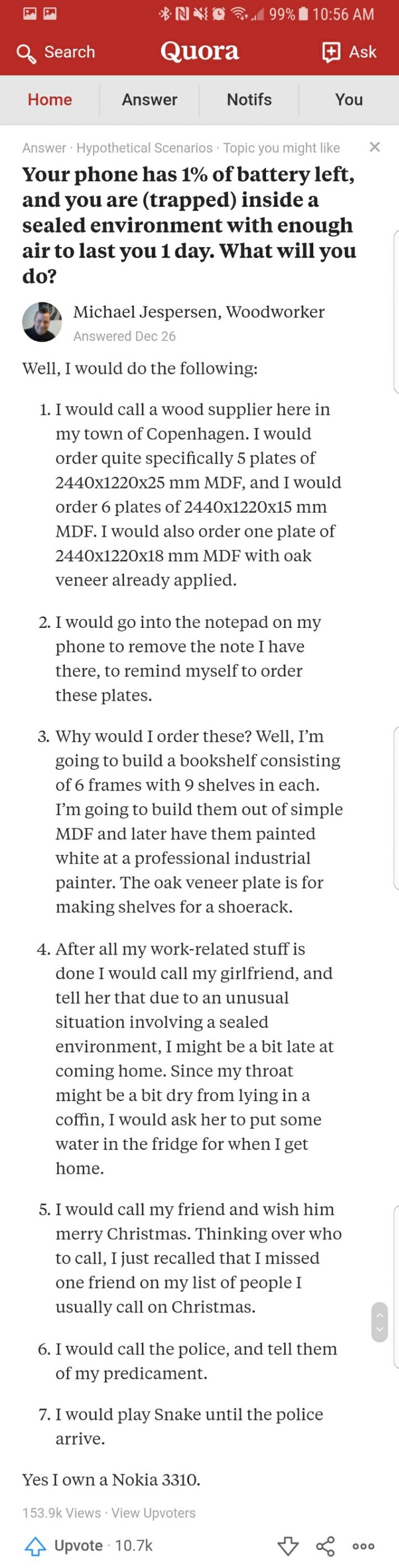Switch to the Answer tab
This screenshot has width=399, height=1568.
(x=149, y=99)
